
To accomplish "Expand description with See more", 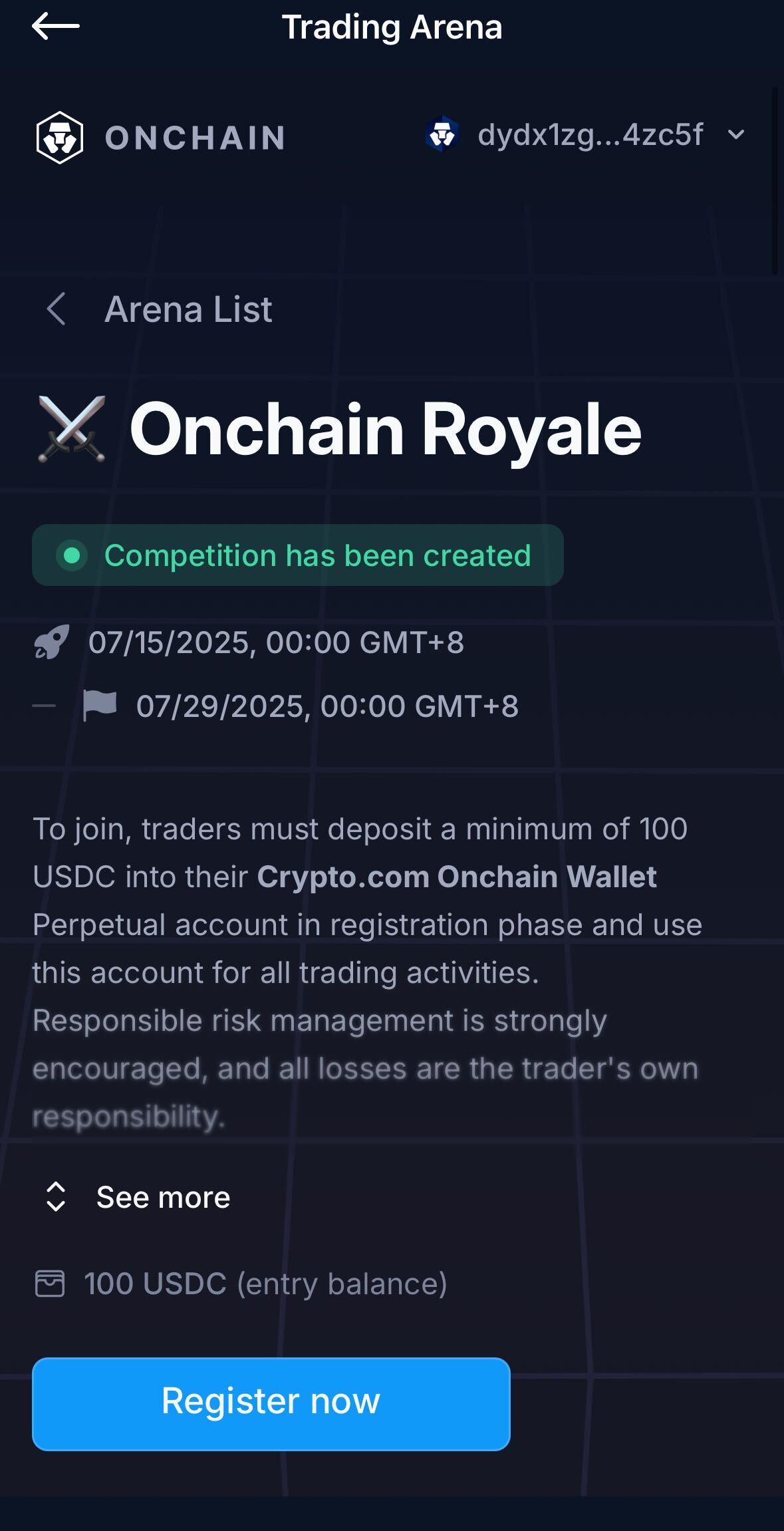I will pyautogui.click(x=138, y=1197).
